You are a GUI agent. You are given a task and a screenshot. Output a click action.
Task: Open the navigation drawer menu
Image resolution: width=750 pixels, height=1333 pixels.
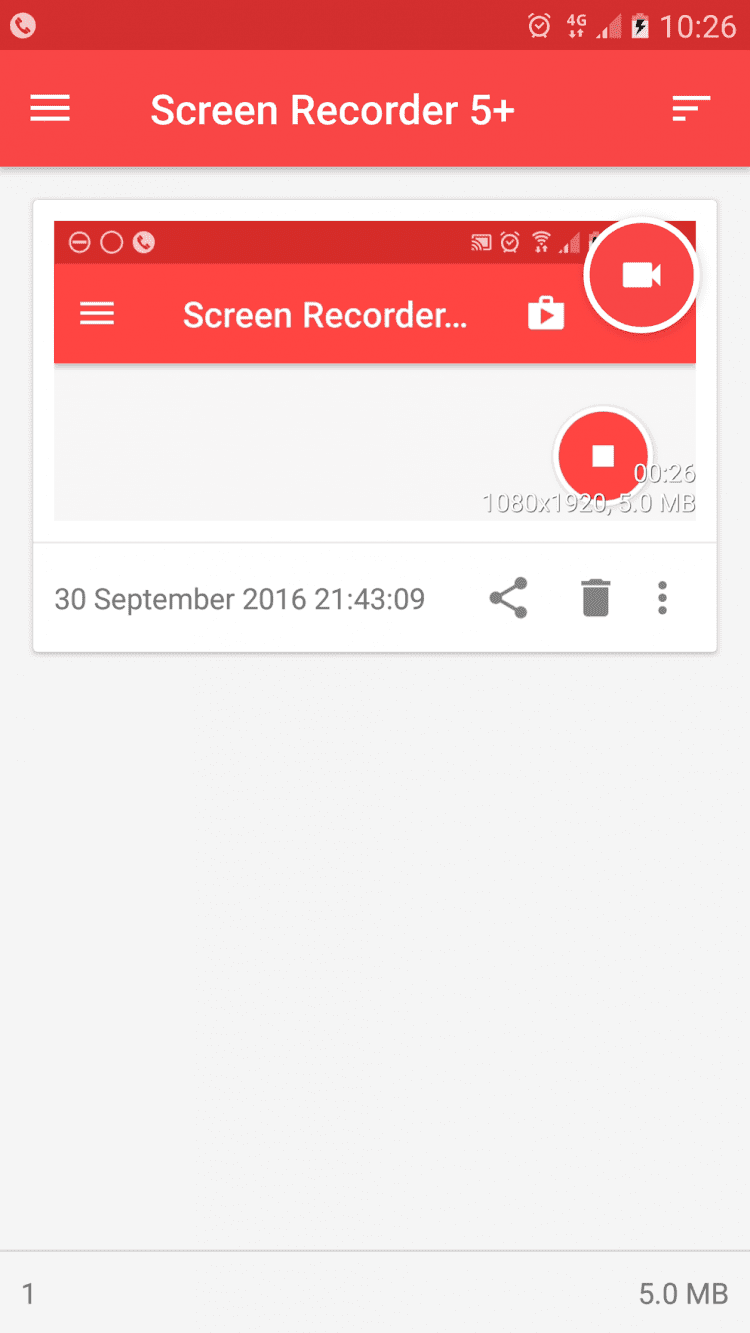[50, 108]
